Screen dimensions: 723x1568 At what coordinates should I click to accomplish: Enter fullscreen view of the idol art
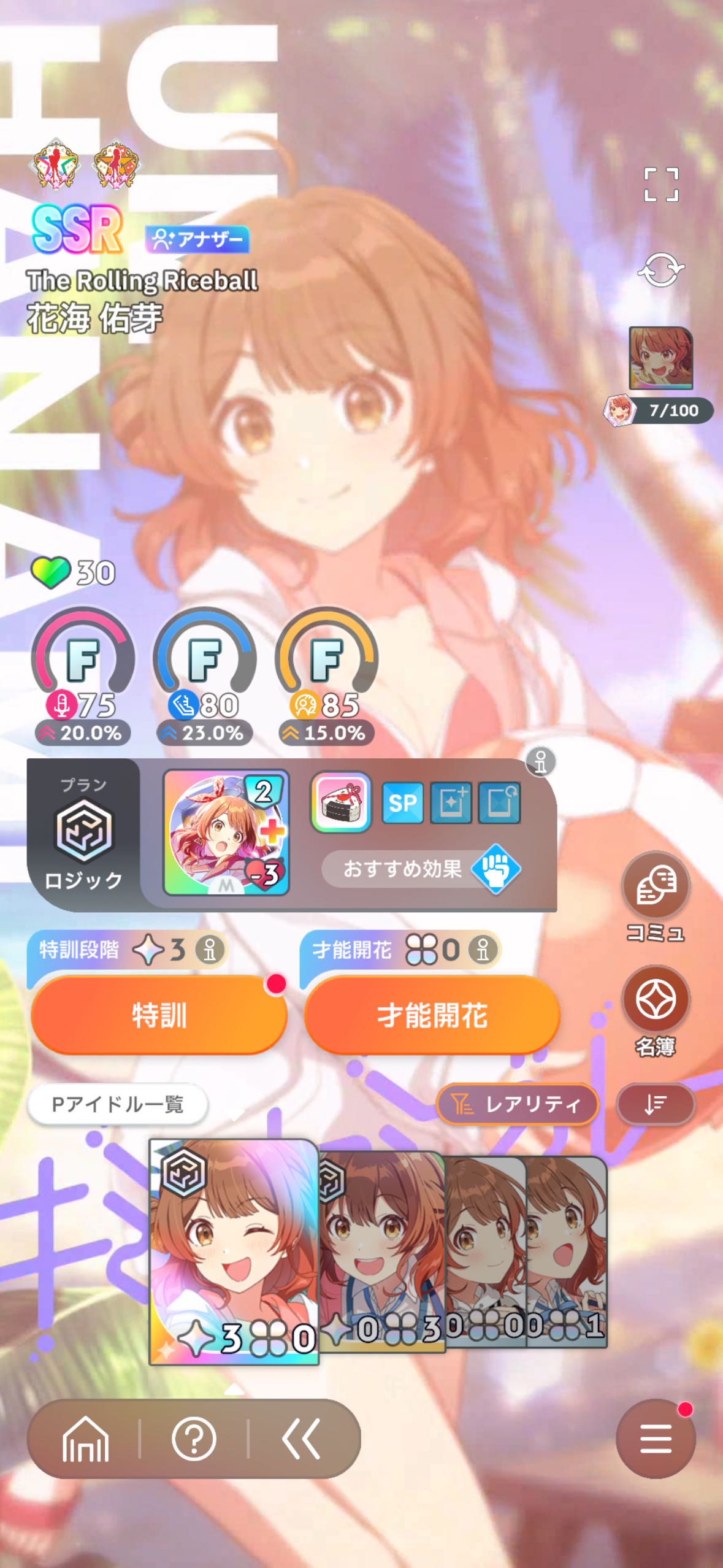point(661,184)
